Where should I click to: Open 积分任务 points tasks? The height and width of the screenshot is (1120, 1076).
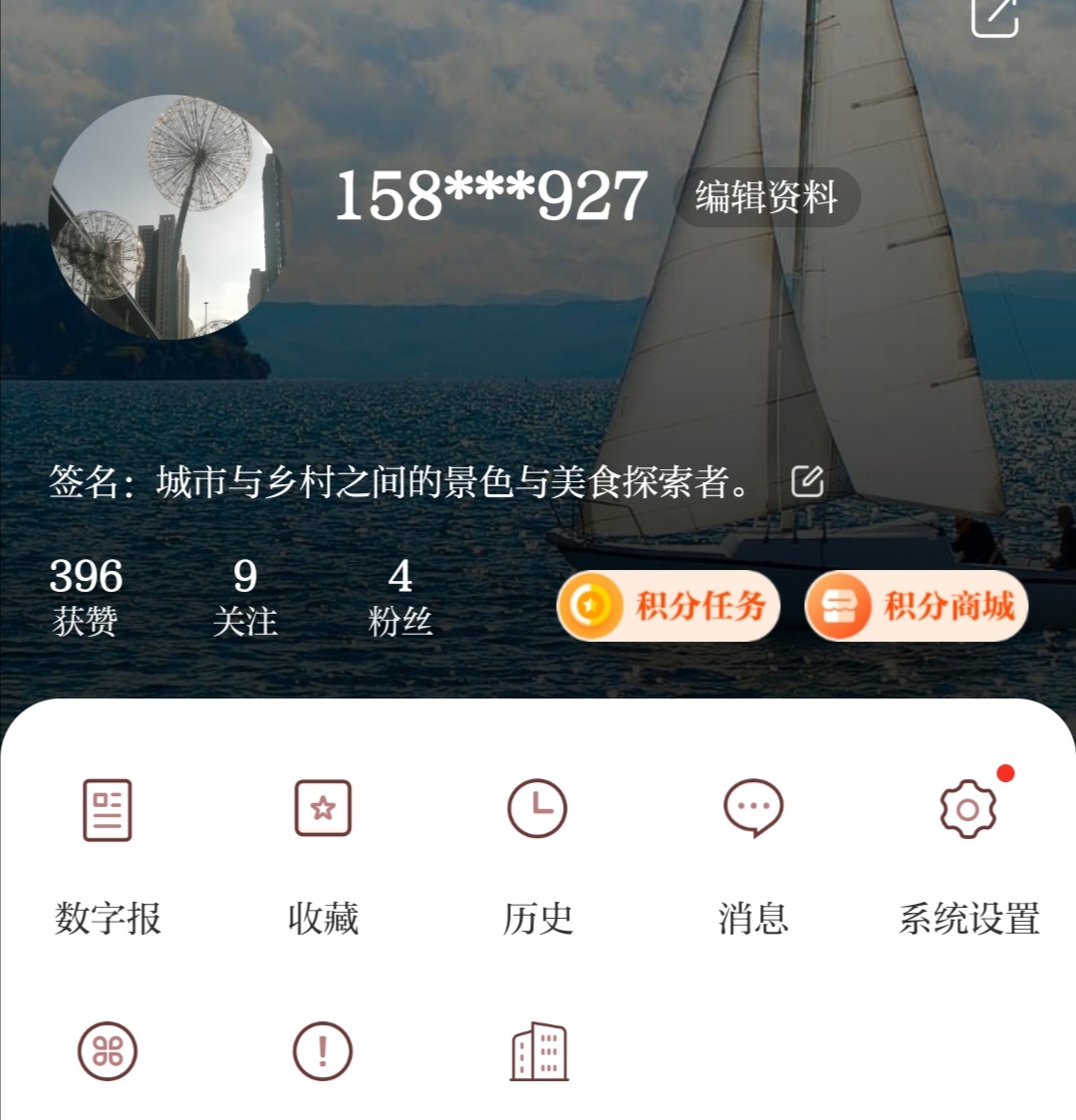(x=669, y=605)
